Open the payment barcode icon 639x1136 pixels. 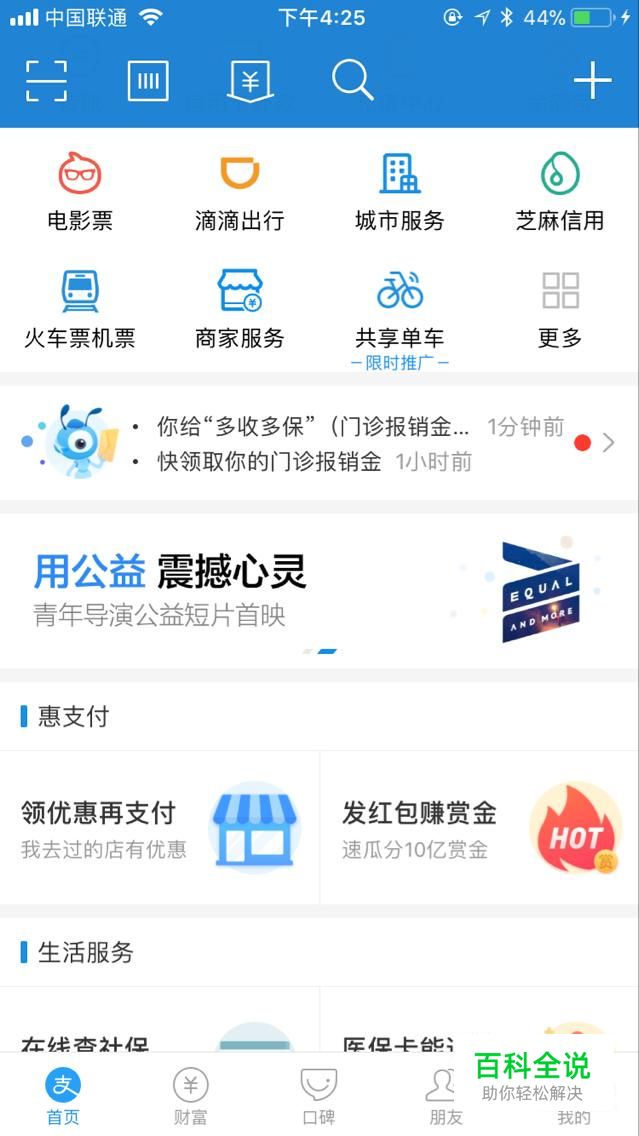148,81
